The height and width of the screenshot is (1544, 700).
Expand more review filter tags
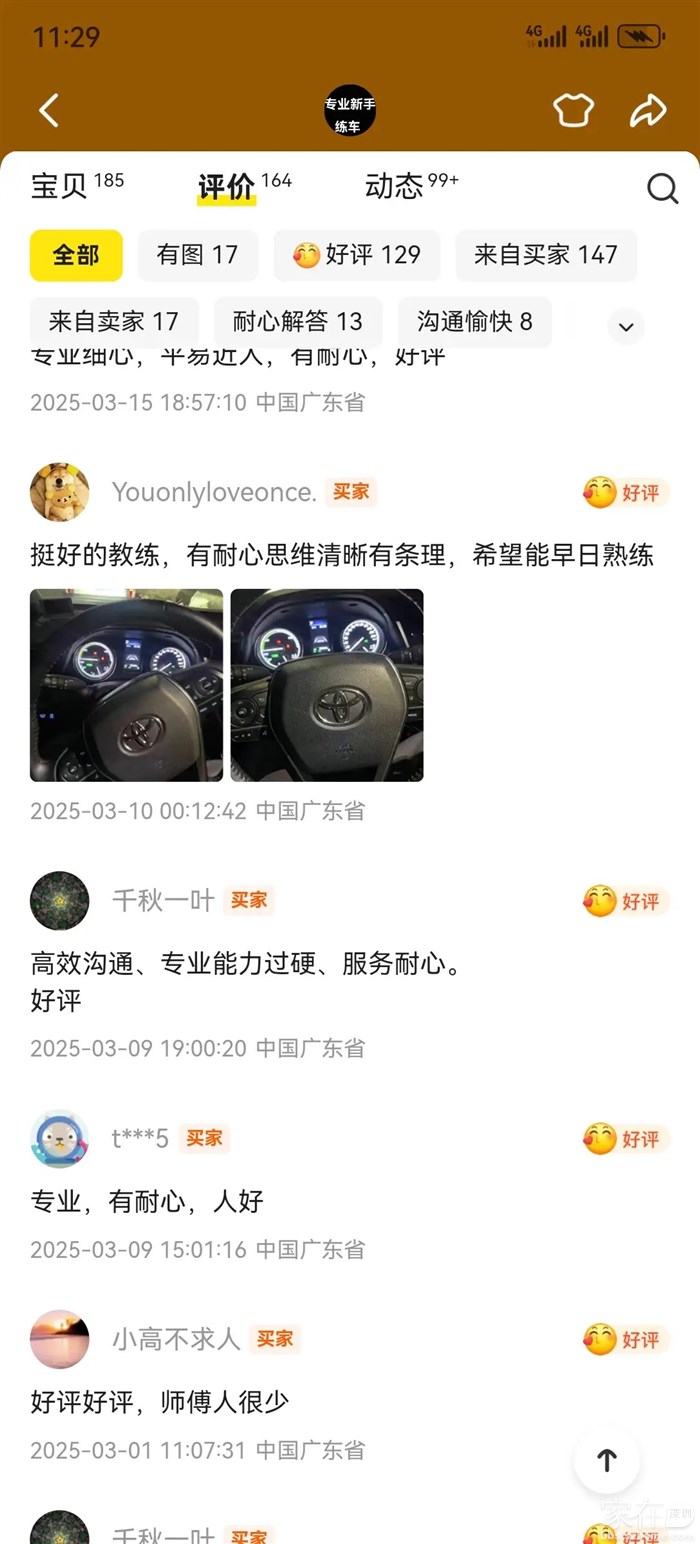[626, 326]
